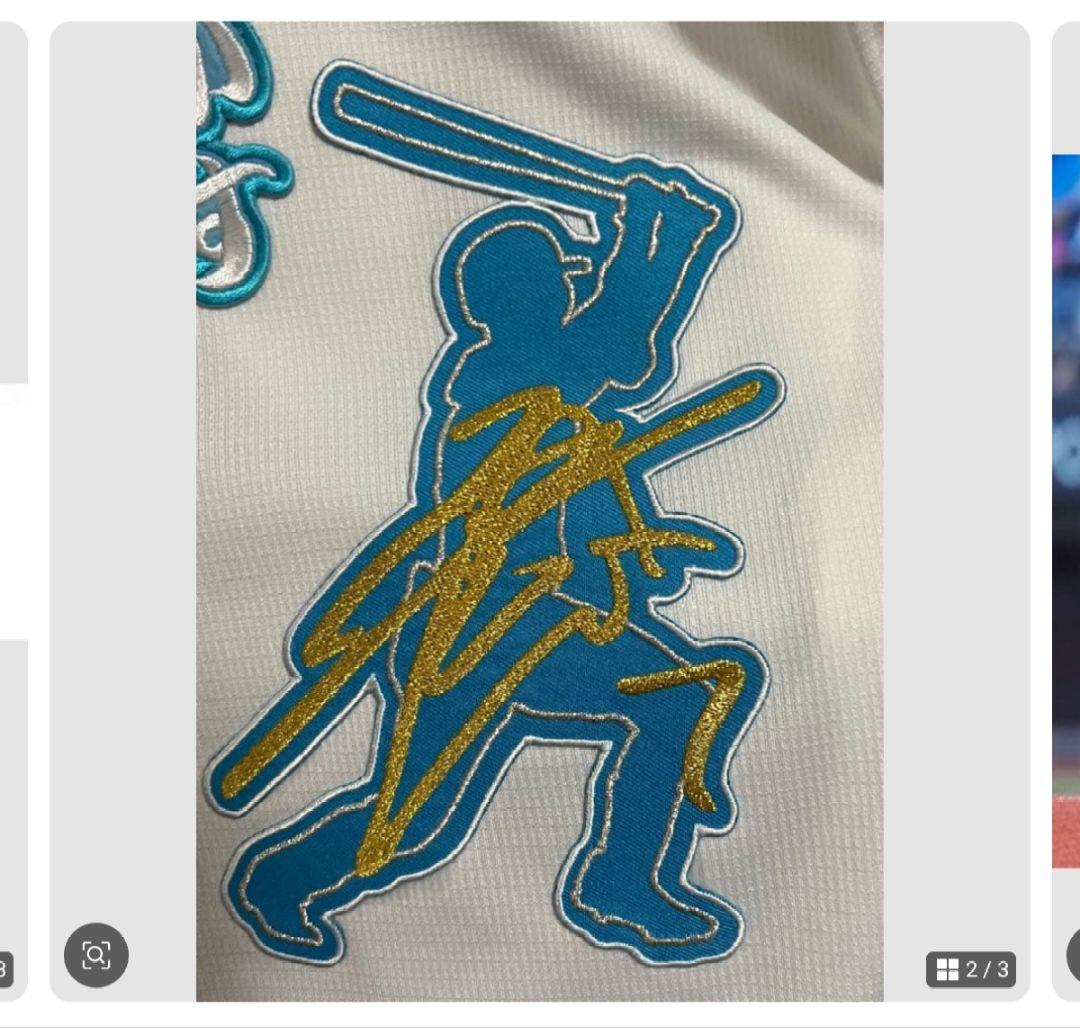The height and width of the screenshot is (1028, 1080).
Task: View the next photo on the right
Action: click(x=1066, y=510)
